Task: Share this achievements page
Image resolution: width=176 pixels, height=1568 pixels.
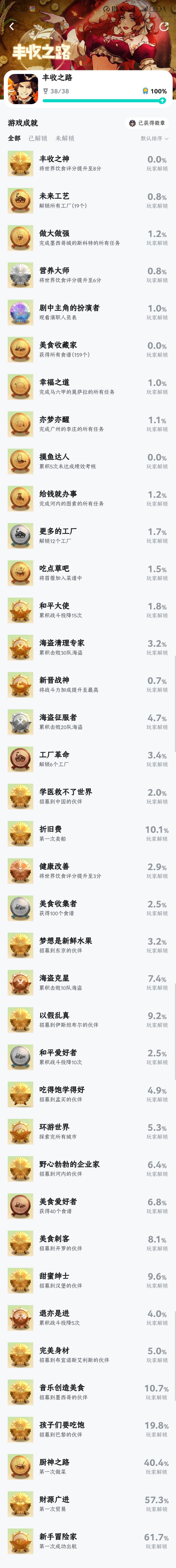Action: click(163, 27)
